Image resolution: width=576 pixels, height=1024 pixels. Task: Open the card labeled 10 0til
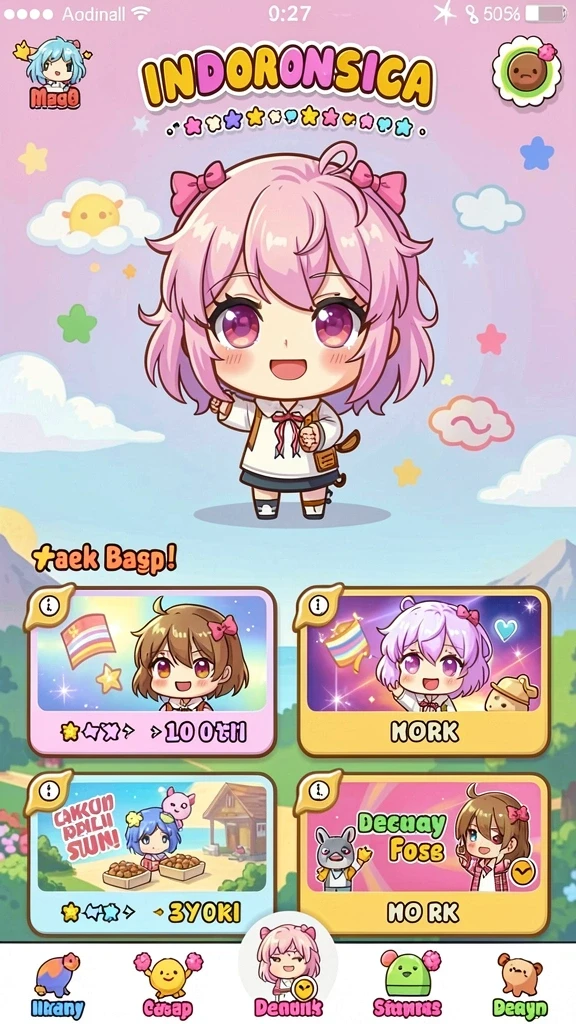[152, 672]
